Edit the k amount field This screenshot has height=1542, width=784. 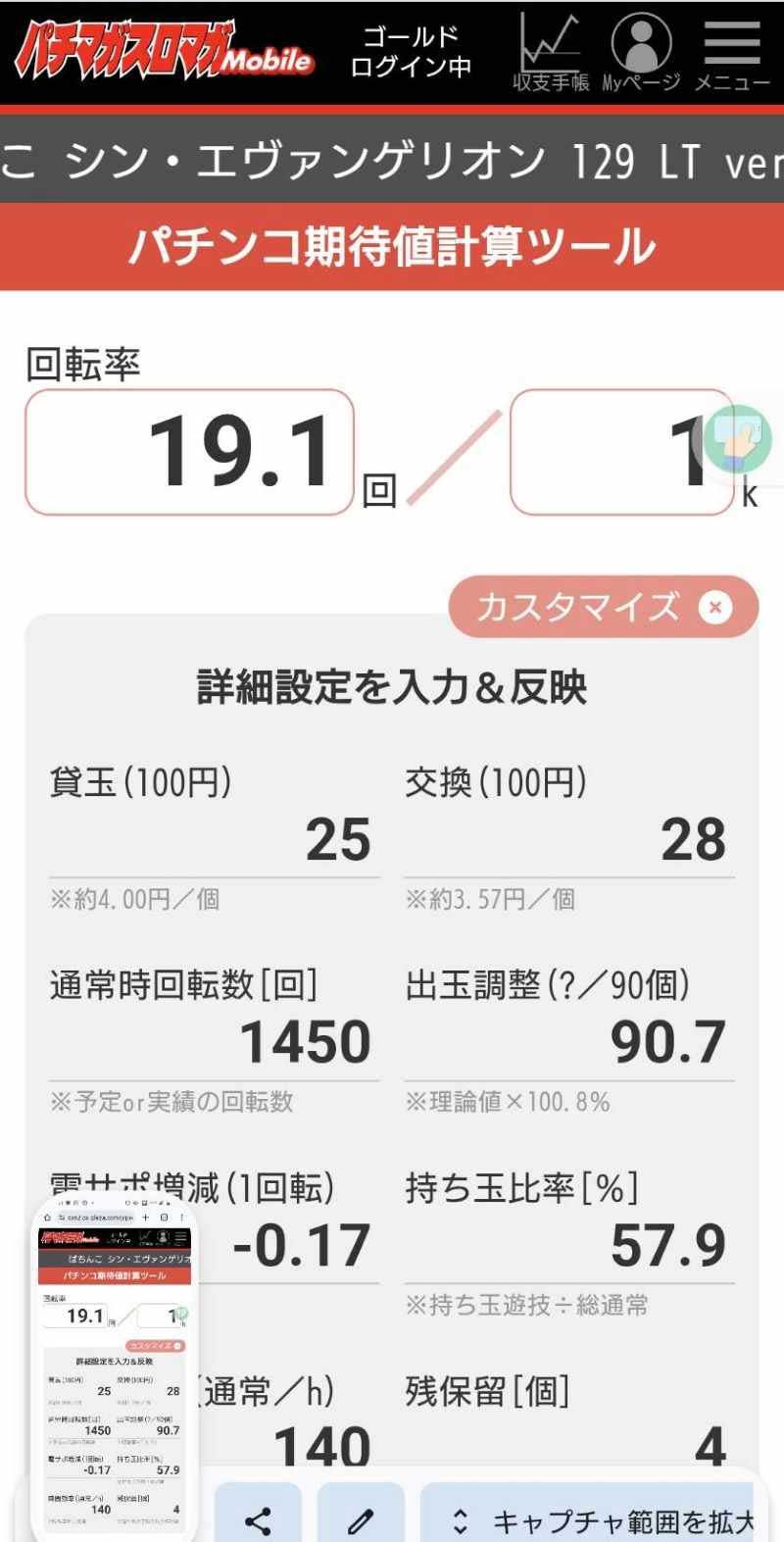tap(621, 452)
